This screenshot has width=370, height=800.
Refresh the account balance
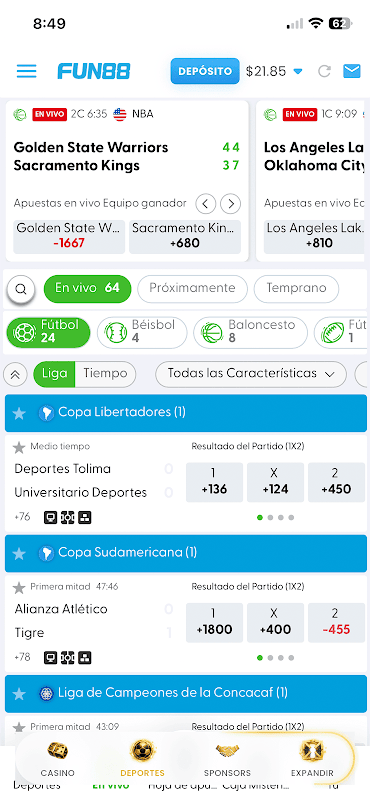coord(324,71)
